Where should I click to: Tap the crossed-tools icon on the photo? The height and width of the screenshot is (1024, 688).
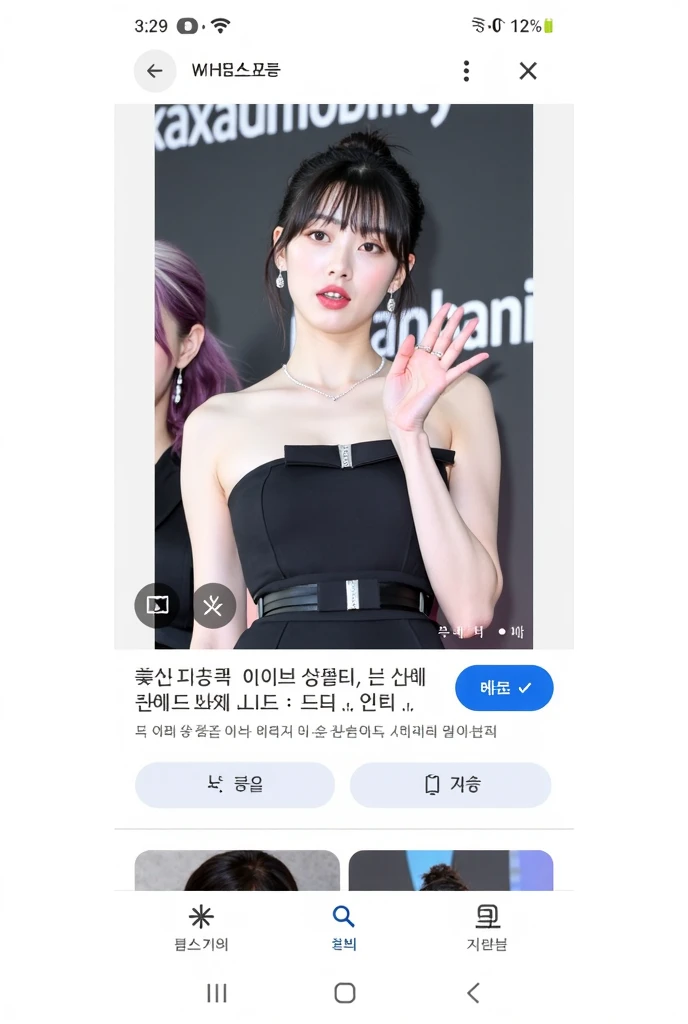coord(213,605)
